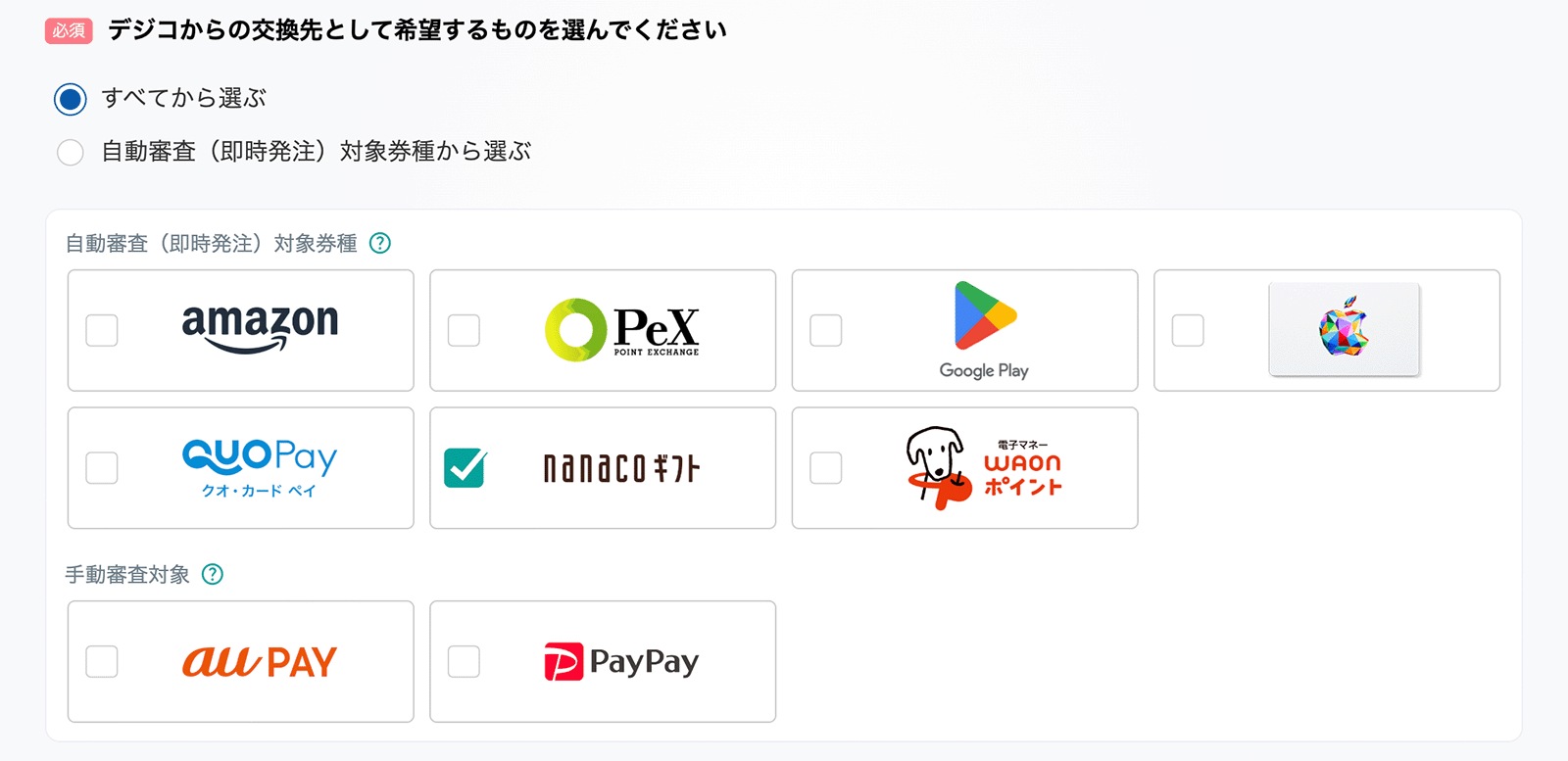1568x761 pixels.
Task: Check the QUO Pay checkbox
Action: (102, 467)
